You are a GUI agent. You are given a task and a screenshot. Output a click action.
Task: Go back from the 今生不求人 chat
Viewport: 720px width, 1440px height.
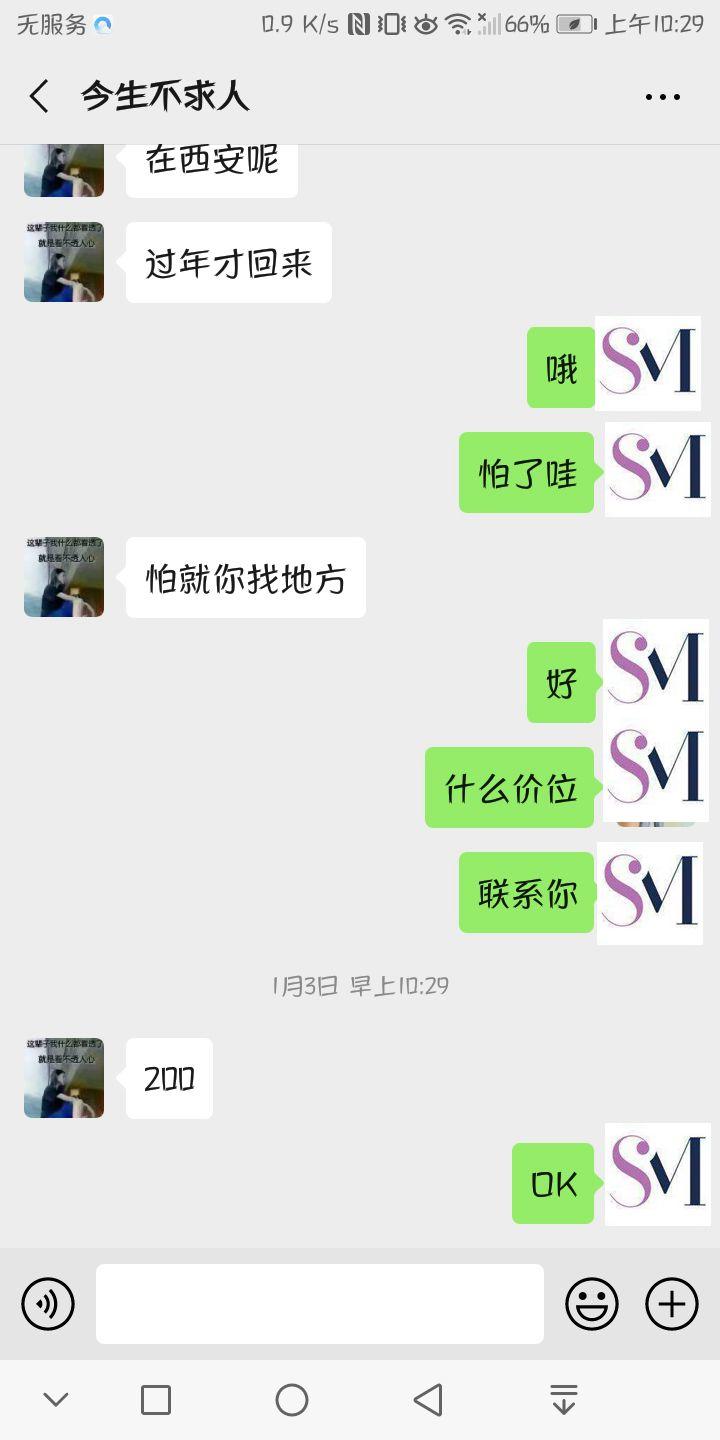click(x=40, y=97)
